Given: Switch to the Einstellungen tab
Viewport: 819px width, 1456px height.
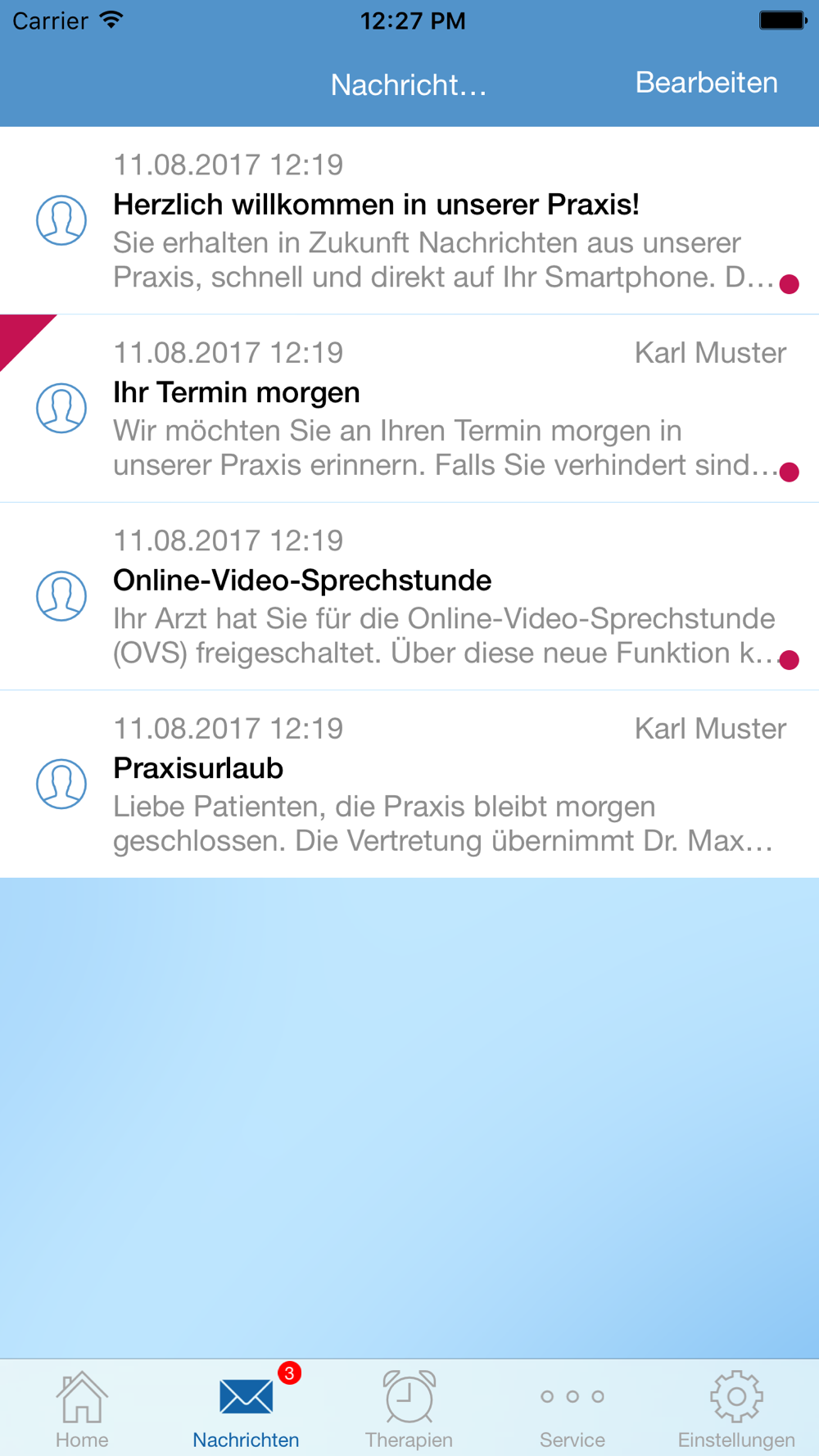Looking at the screenshot, I should 736,1409.
